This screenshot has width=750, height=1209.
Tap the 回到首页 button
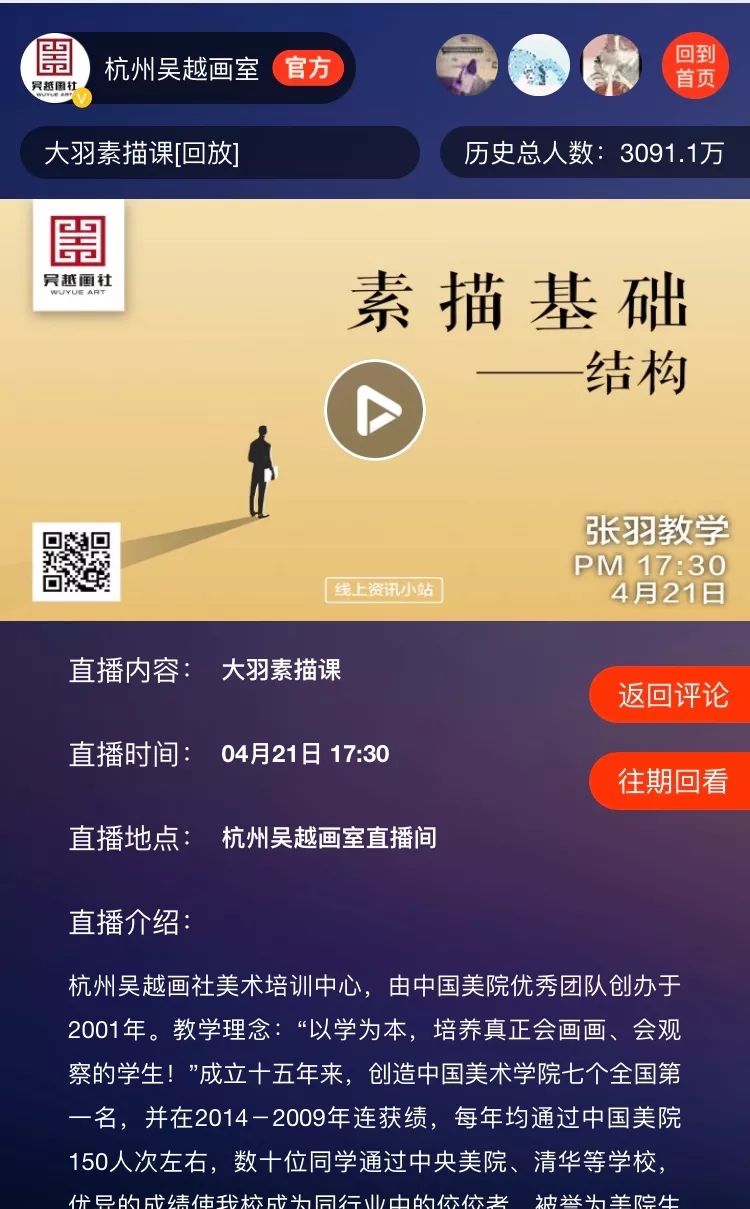pyautogui.click(x=695, y=66)
